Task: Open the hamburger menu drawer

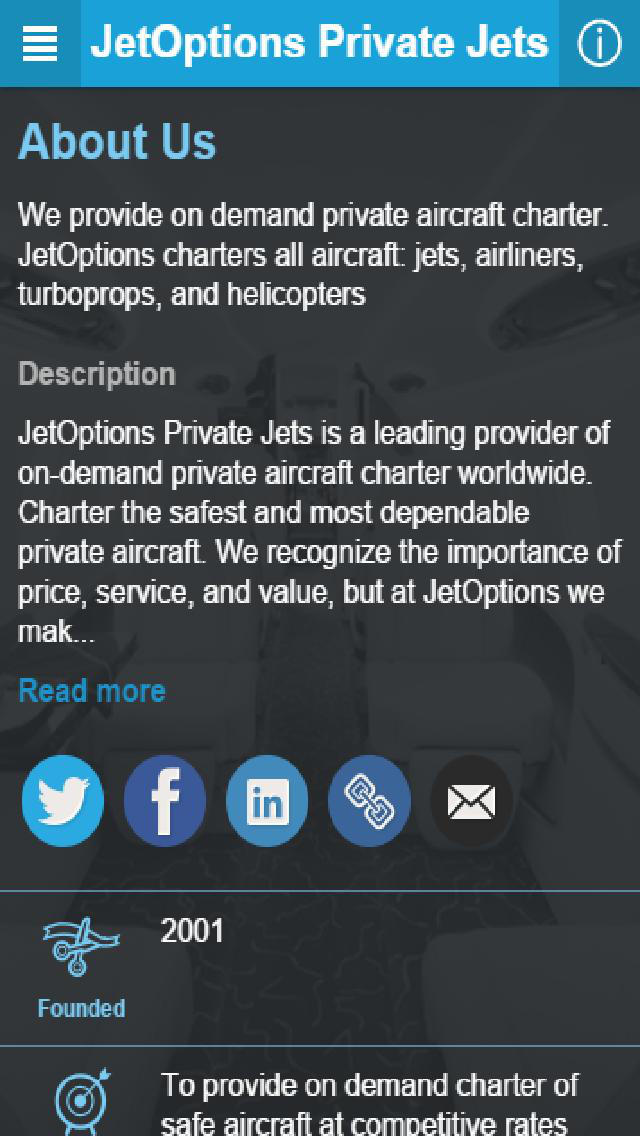Action: [x=40, y=43]
